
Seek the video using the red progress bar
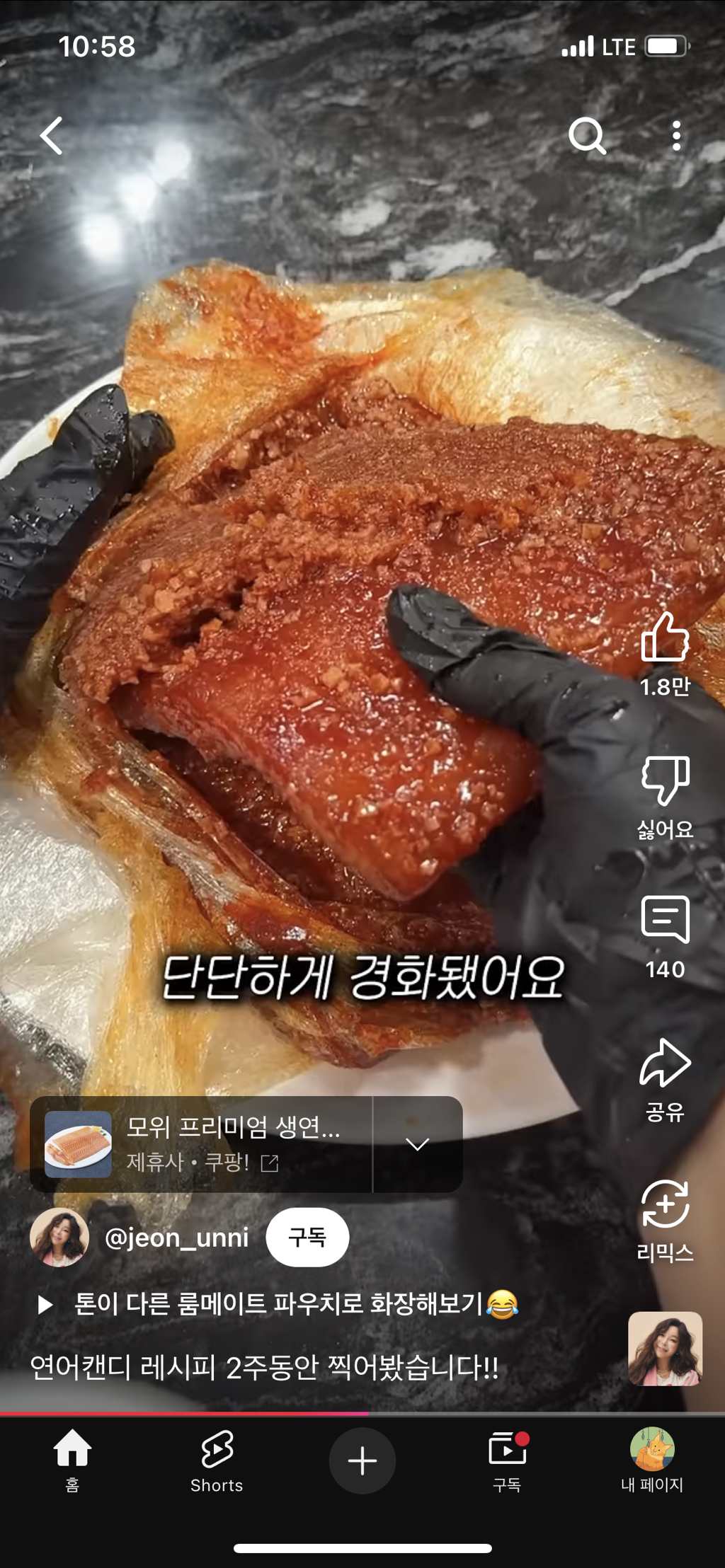click(x=368, y=1414)
